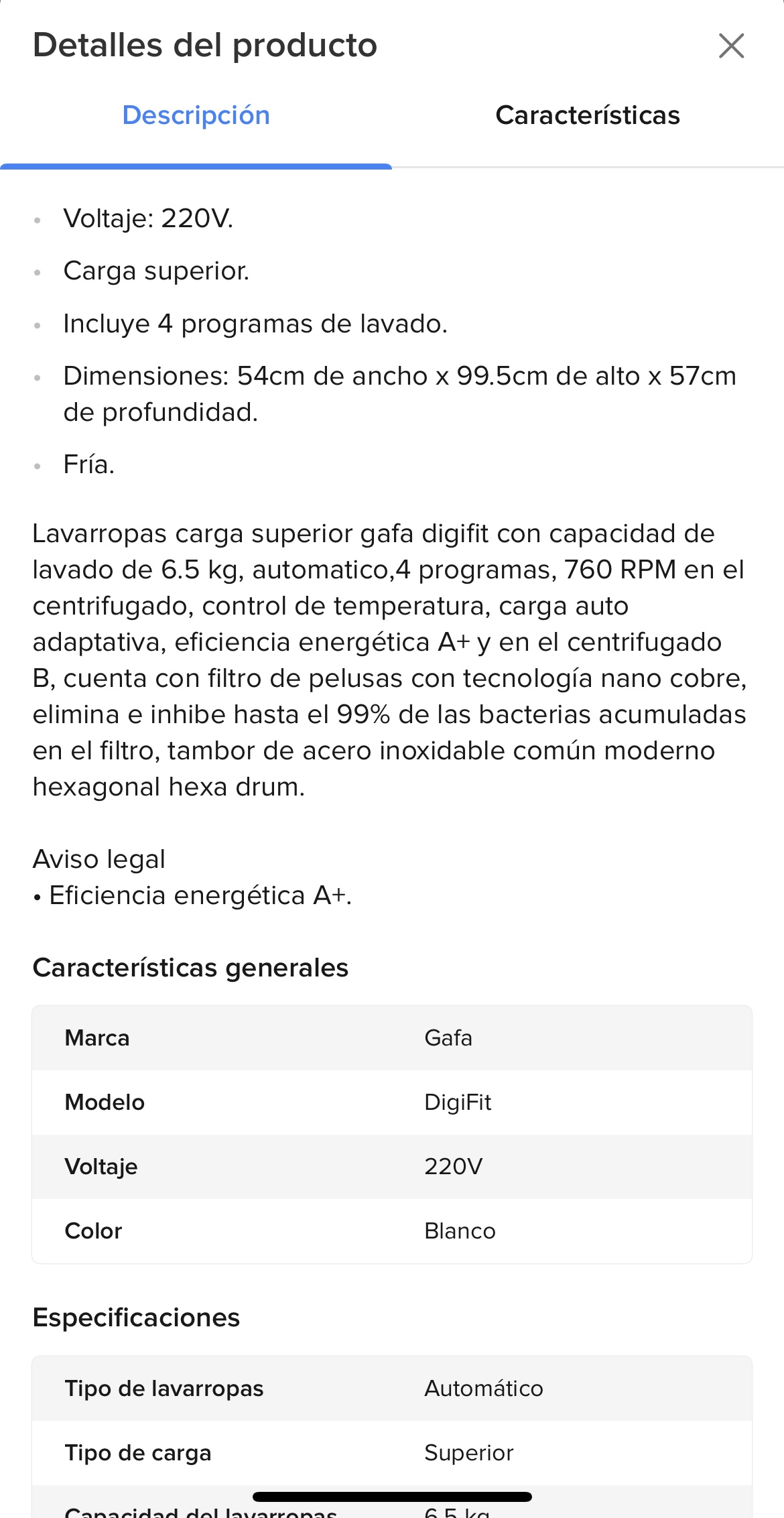Select the Marca row showing Gafa
Viewport: 784px width, 1518px height.
392,1037
